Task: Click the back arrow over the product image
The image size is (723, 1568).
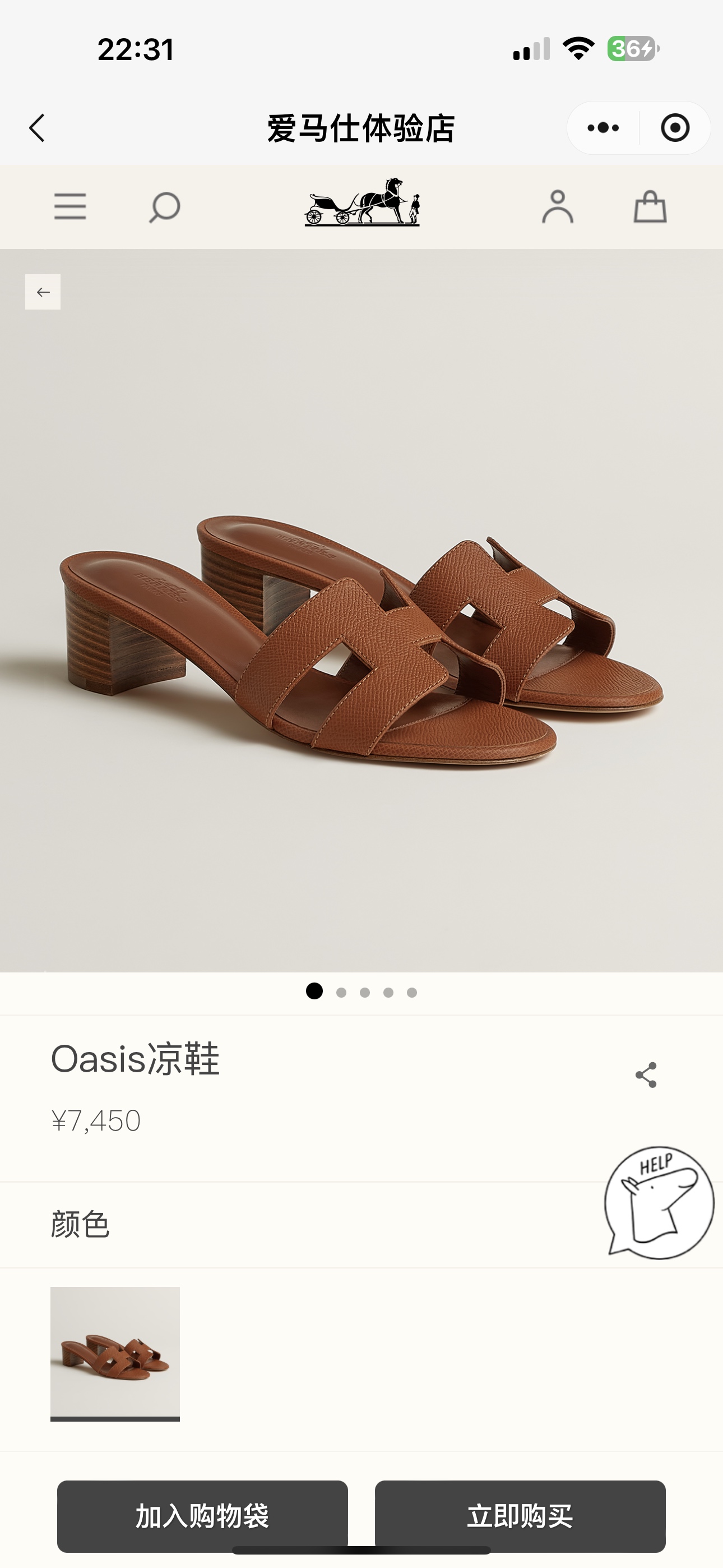Action: coord(43,292)
